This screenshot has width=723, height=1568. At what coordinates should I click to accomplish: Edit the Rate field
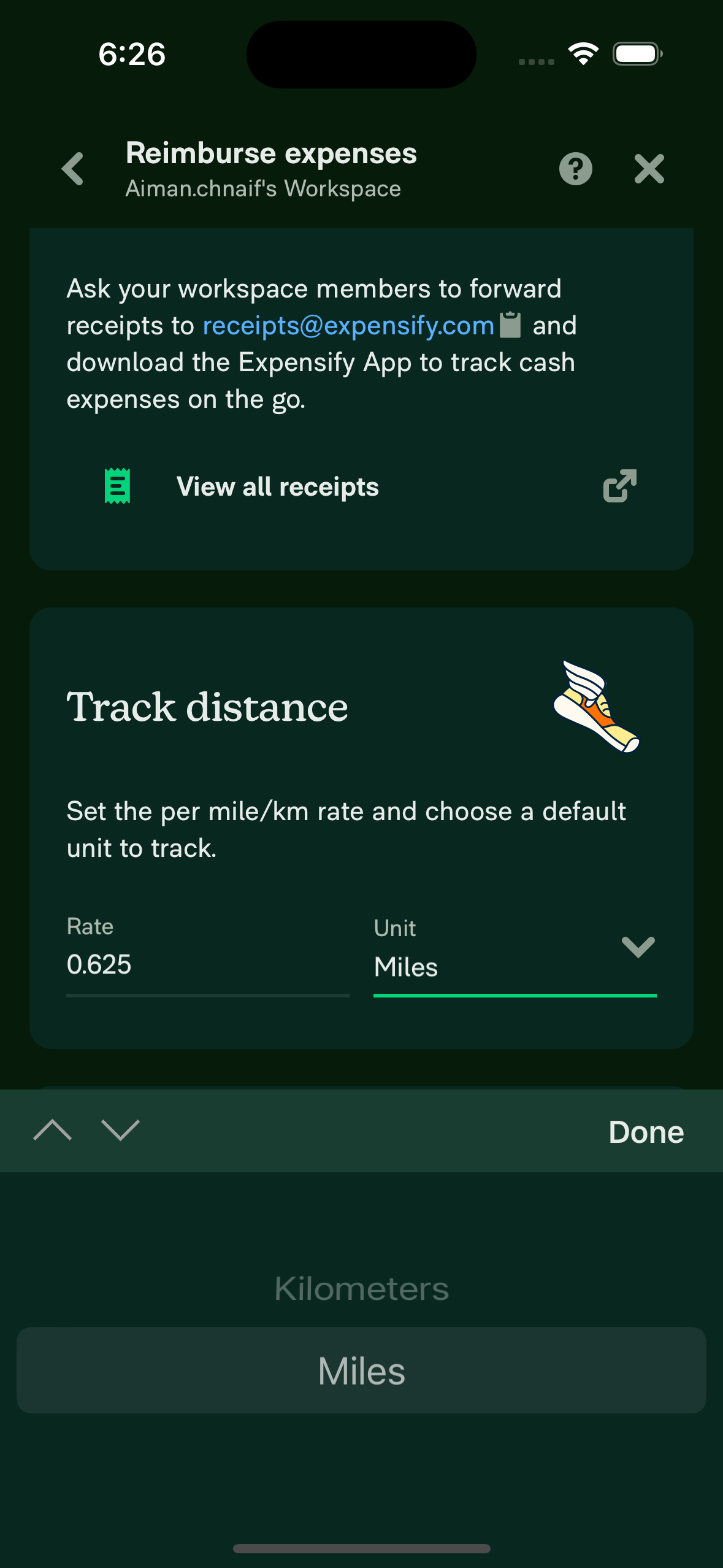pos(207,964)
